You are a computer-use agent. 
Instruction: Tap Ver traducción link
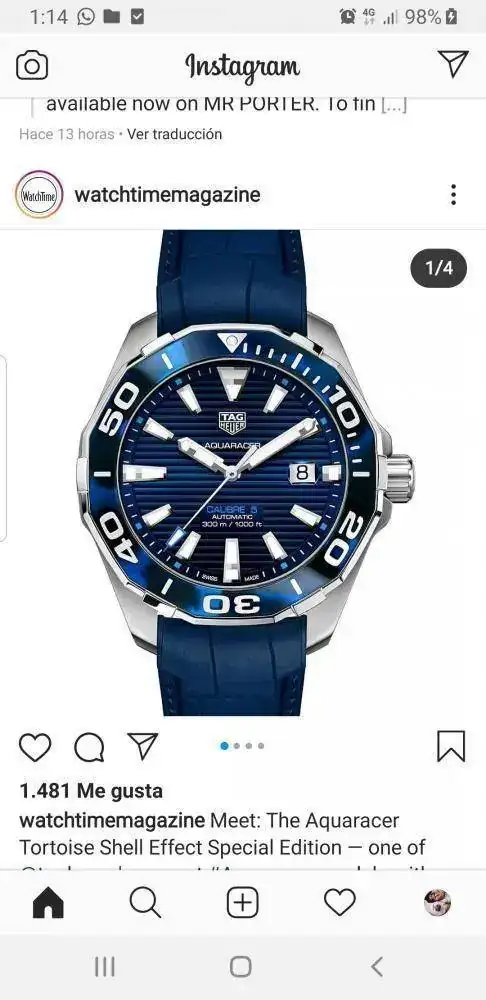(174, 134)
